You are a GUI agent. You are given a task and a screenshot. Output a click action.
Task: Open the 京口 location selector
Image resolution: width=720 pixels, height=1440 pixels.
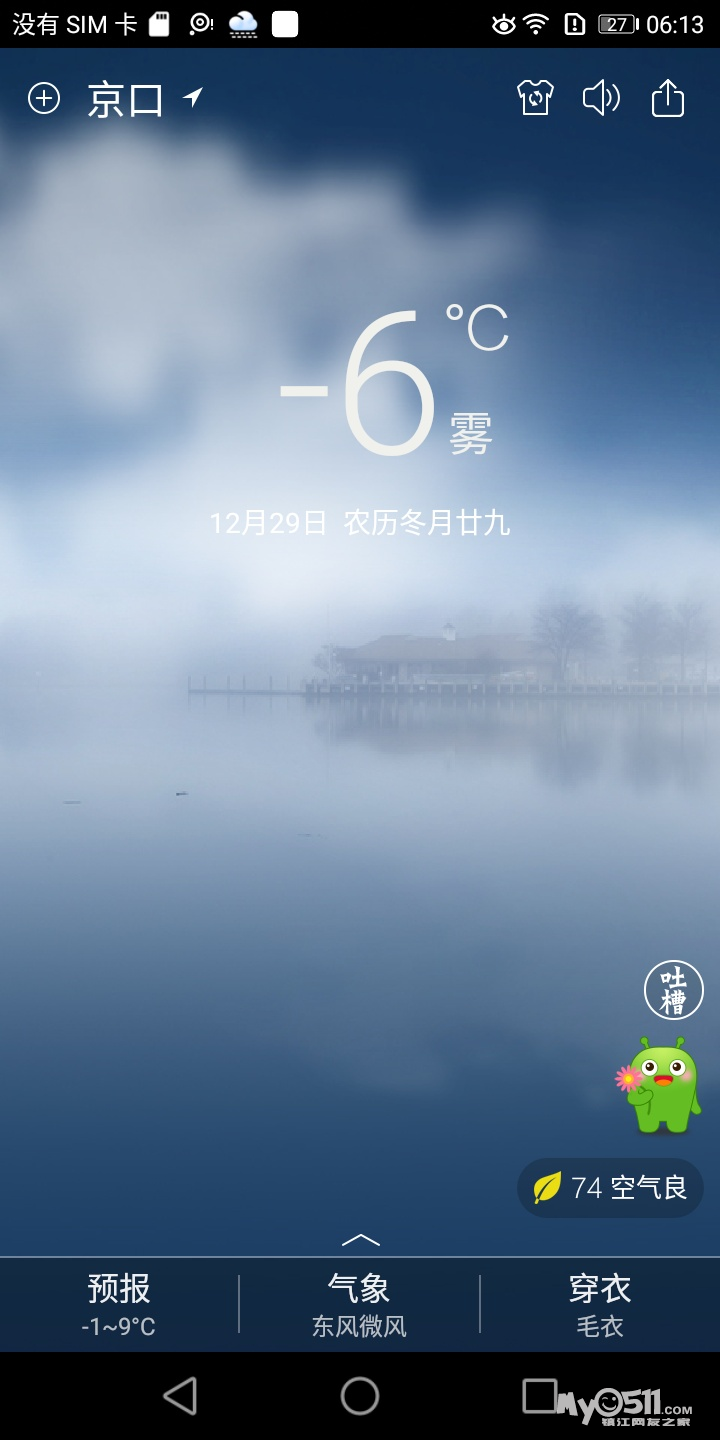[126, 100]
